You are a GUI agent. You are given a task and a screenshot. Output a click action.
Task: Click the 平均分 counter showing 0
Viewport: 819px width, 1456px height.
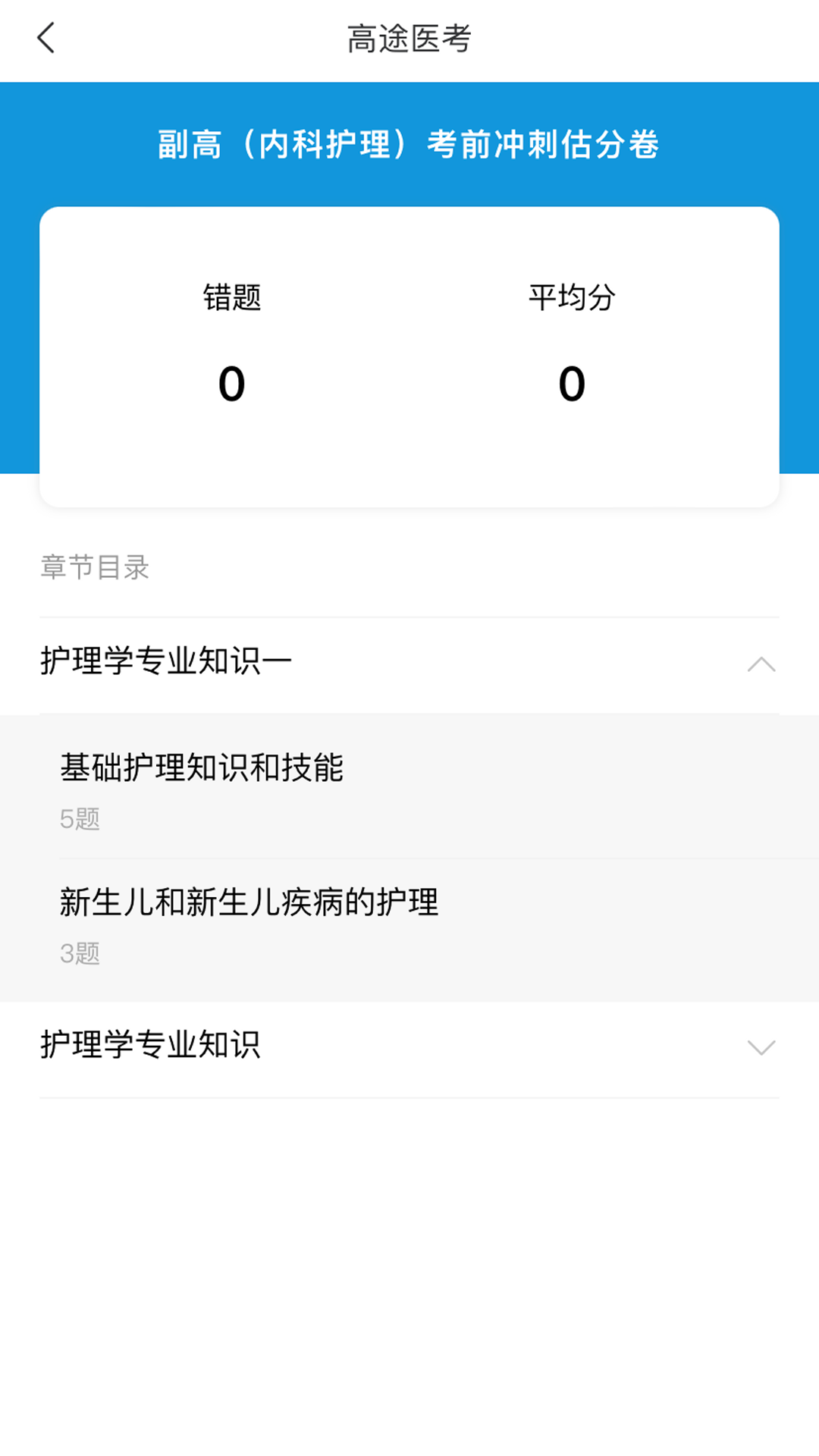click(573, 383)
